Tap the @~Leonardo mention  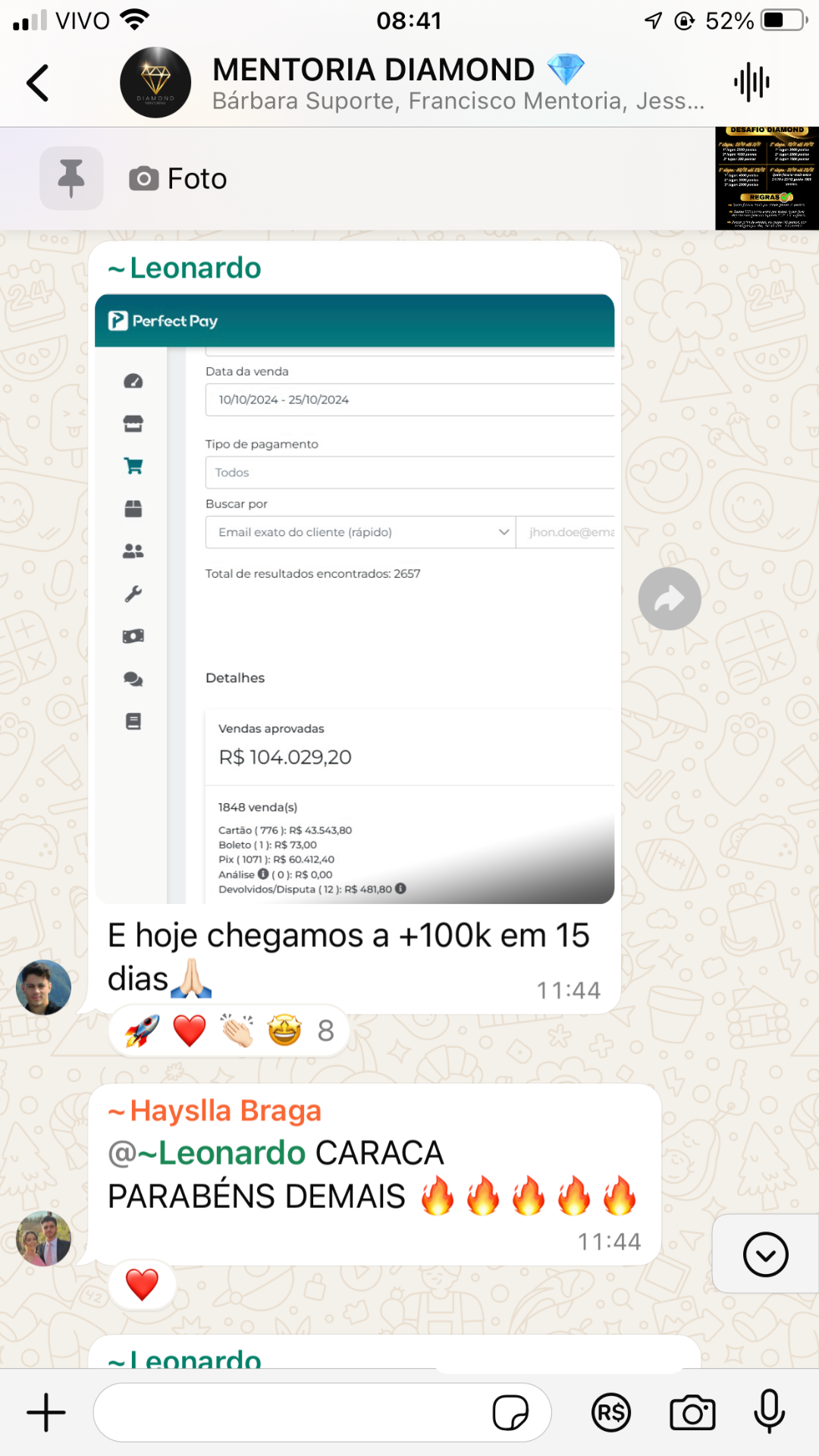click(x=207, y=1153)
